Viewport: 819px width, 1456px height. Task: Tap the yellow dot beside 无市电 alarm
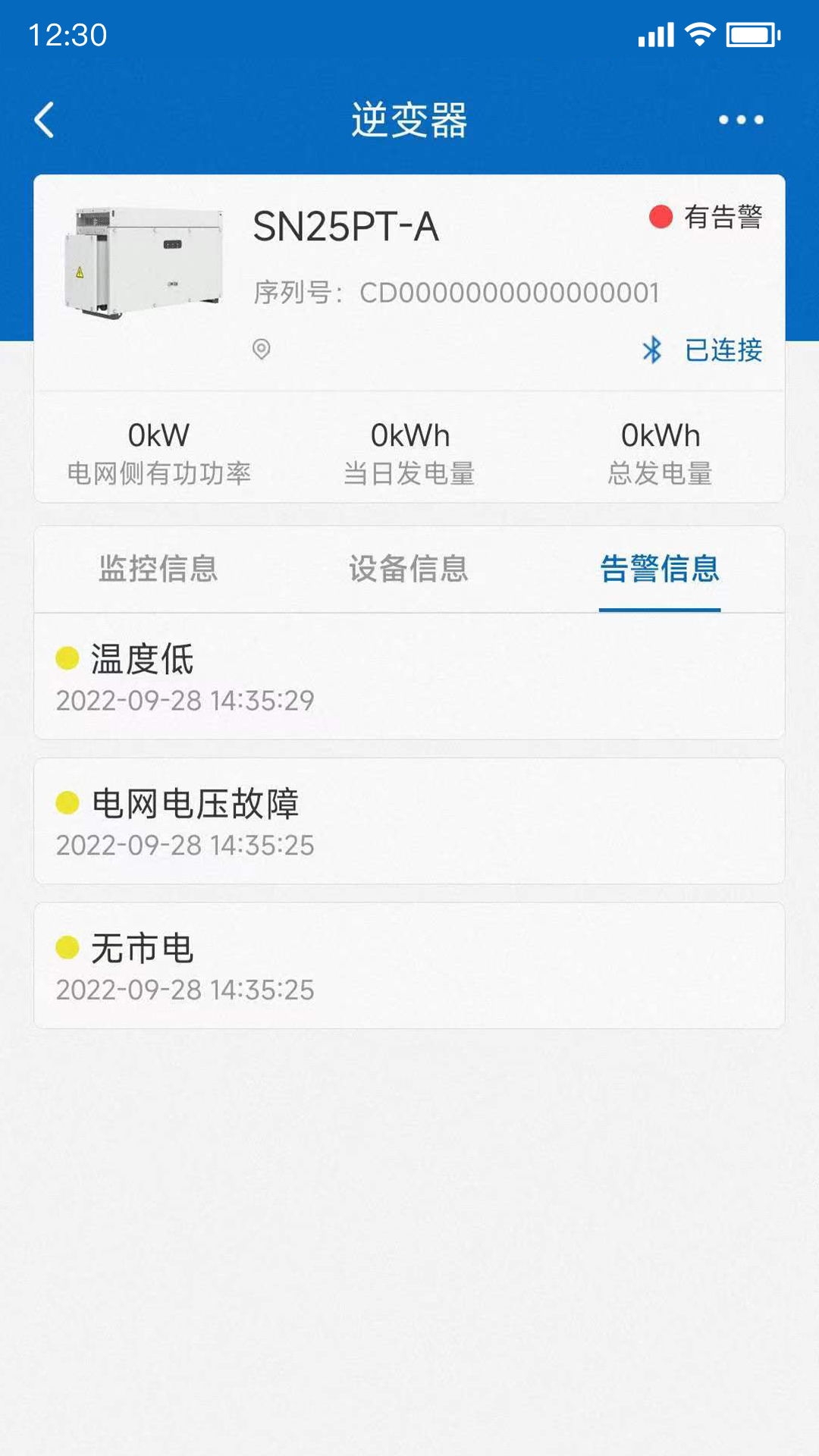67,946
